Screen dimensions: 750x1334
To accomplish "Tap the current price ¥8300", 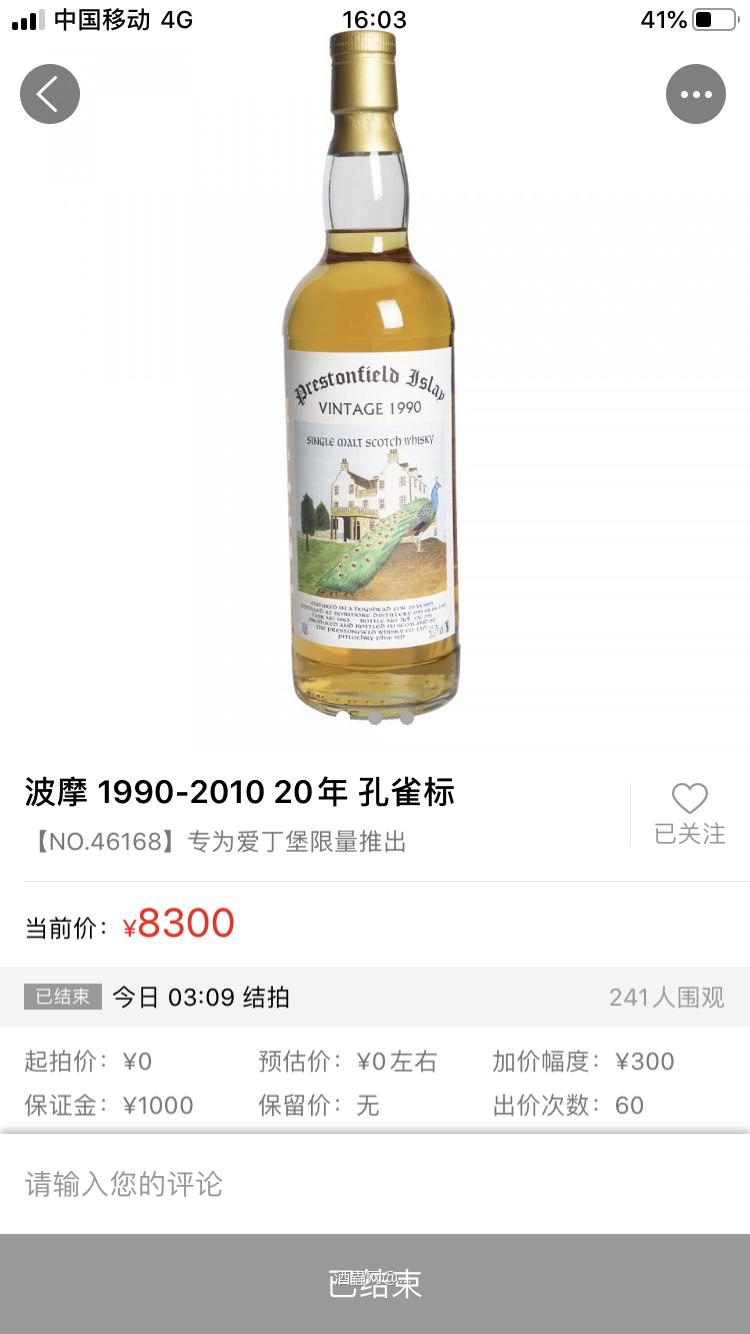I will tap(179, 923).
